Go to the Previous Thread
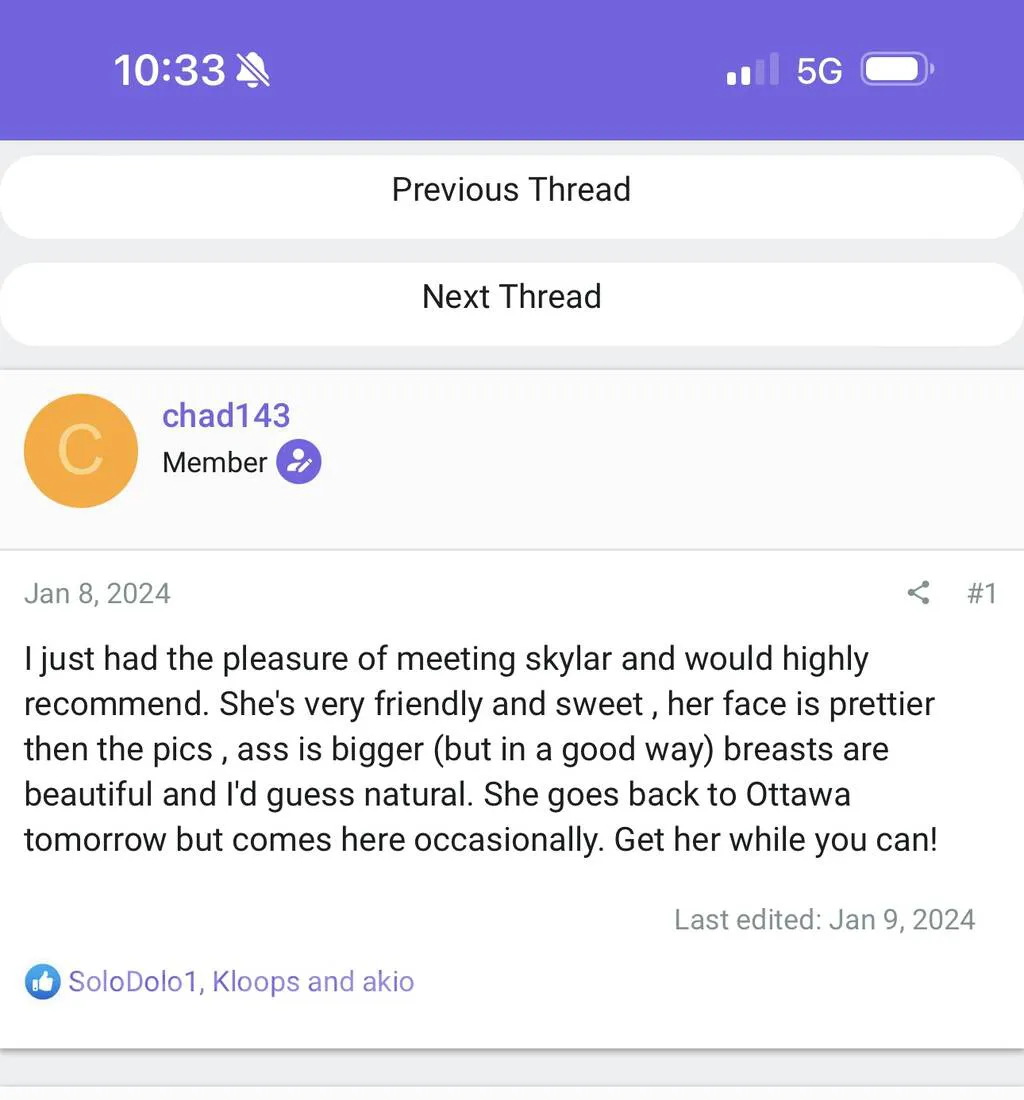The height and width of the screenshot is (1100, 1024). click(511, 190)
